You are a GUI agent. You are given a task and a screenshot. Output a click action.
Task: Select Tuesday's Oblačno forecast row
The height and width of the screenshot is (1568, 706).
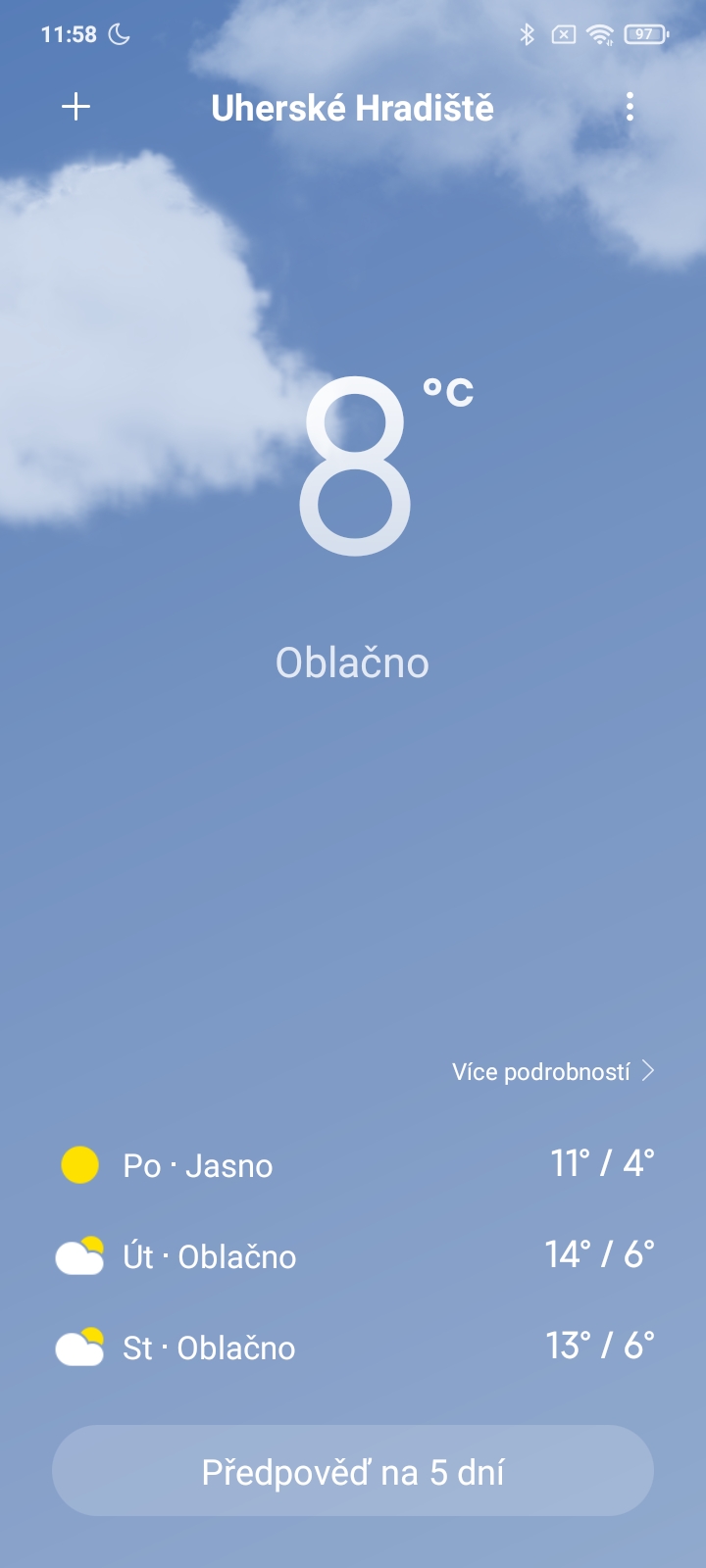353,1256
